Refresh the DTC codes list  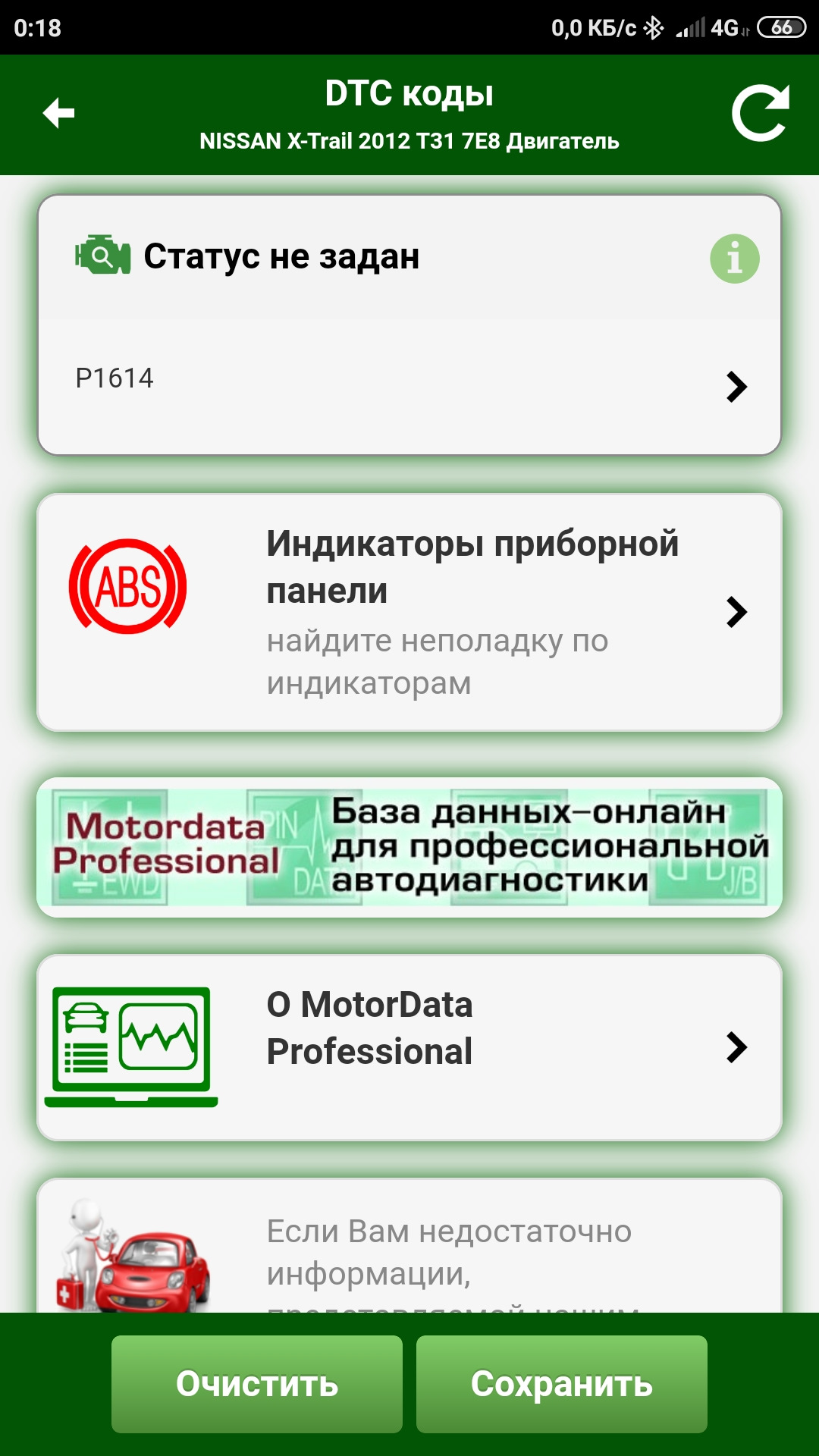click(760, 114)
